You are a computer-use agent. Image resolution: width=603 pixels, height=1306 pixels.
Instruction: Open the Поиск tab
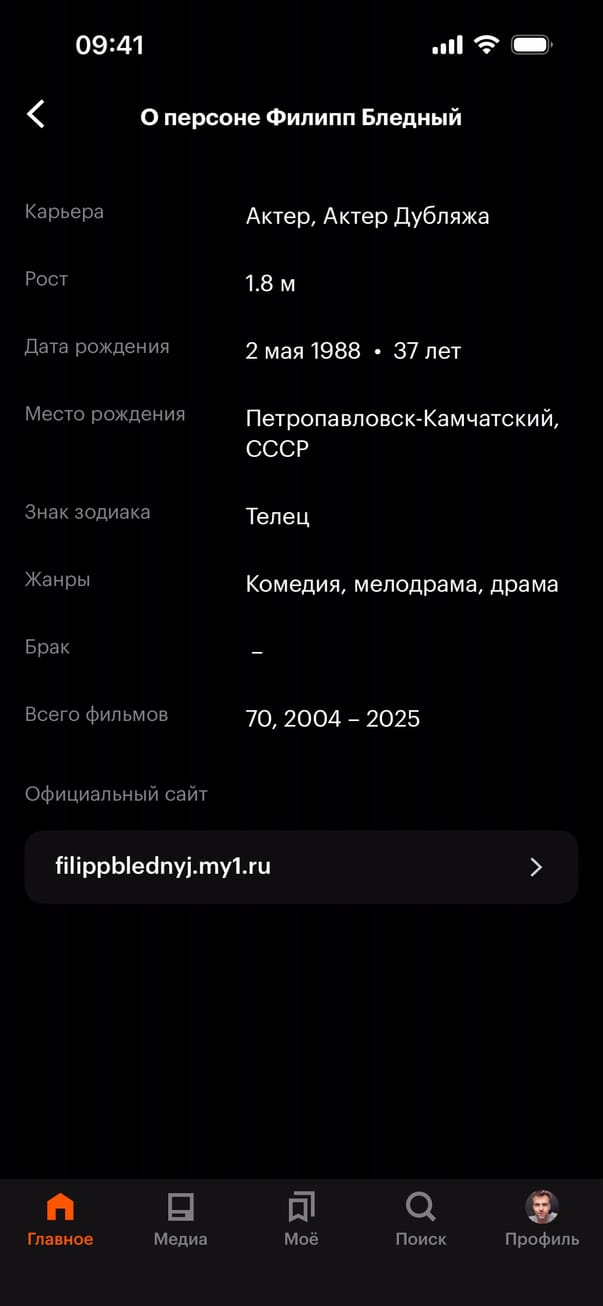pyautogui.click(x=421, y=1219)
